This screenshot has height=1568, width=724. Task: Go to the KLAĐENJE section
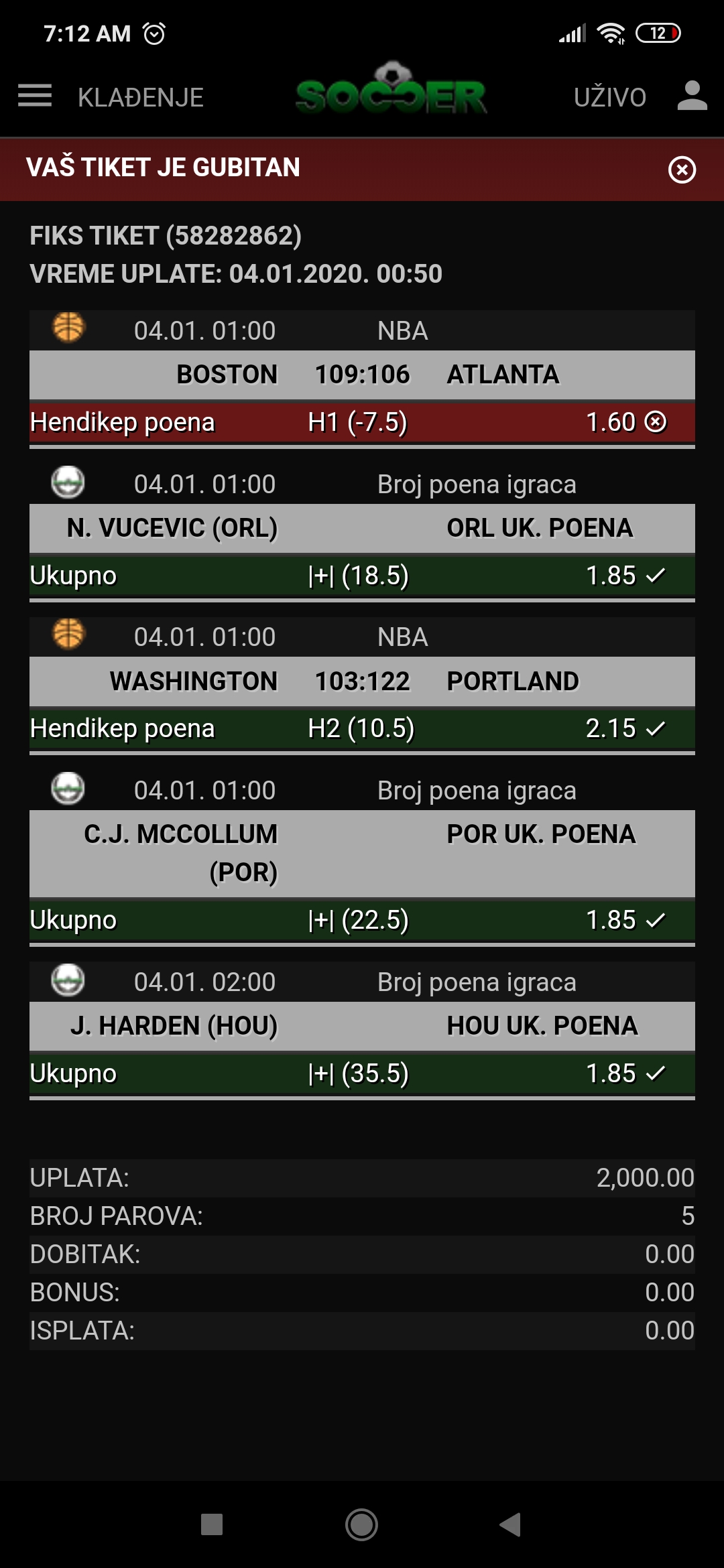pos(141,98)
